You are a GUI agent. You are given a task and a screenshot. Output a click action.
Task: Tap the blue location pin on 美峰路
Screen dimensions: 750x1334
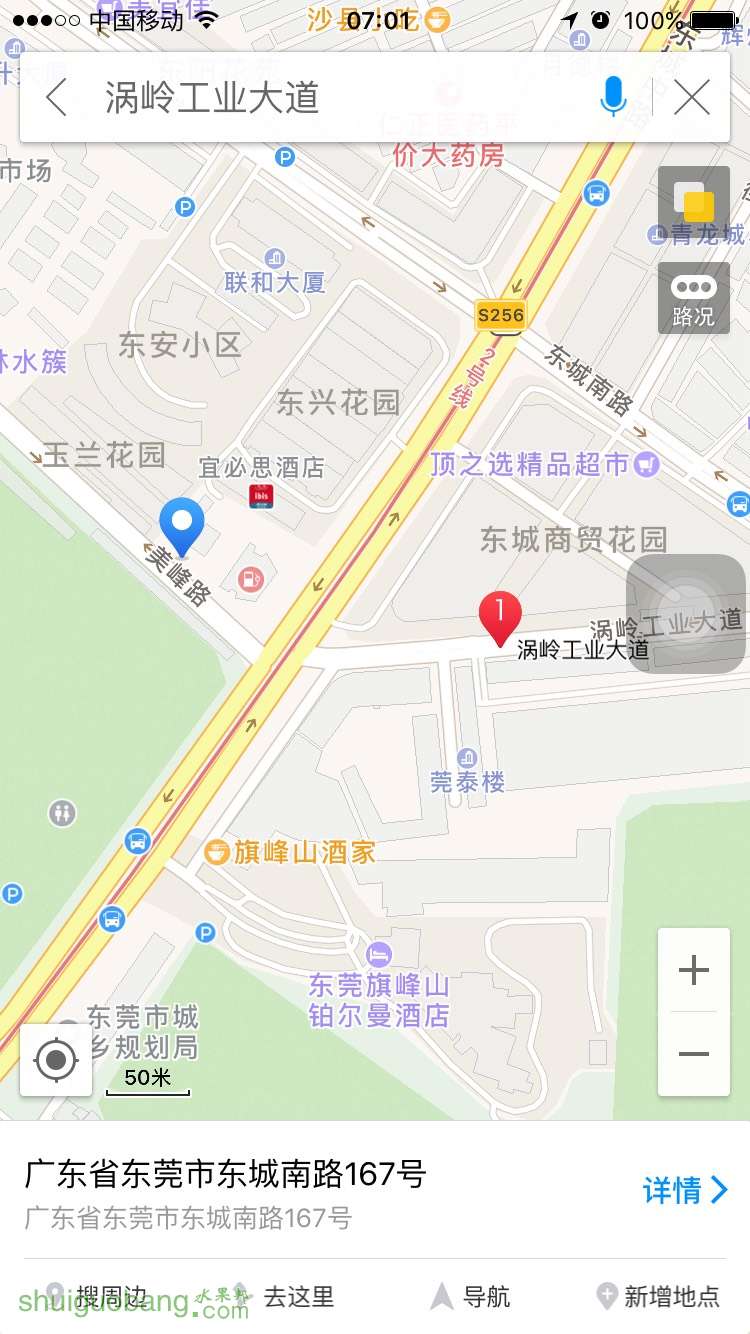[x=182, y=523]
